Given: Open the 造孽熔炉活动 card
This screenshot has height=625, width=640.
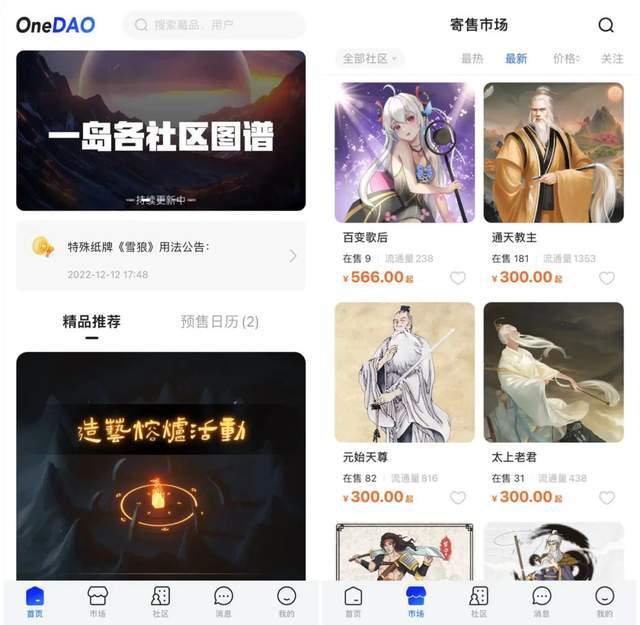Looking at the screenshot, I should 160,460.
